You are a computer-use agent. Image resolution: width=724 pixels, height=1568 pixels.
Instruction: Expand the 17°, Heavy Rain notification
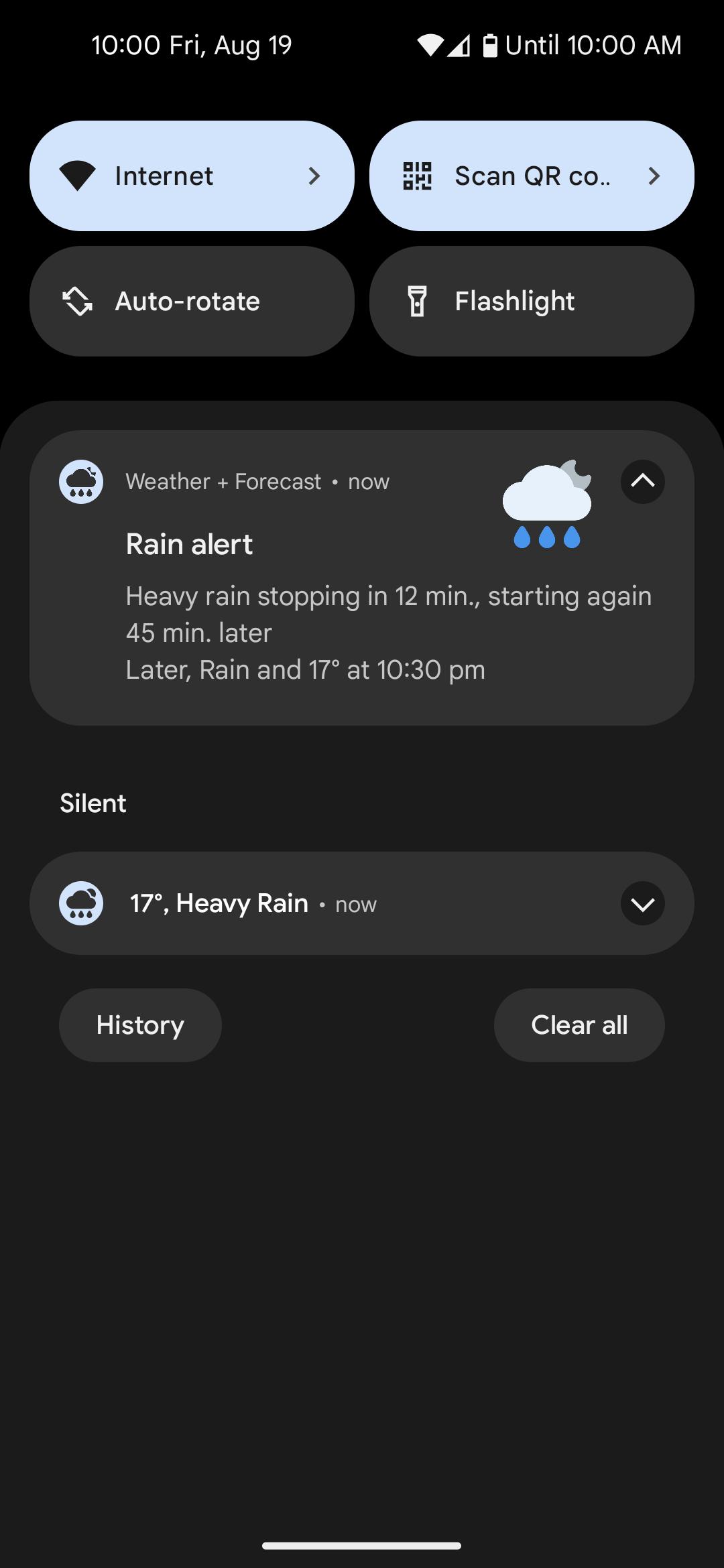click(642, 903)
